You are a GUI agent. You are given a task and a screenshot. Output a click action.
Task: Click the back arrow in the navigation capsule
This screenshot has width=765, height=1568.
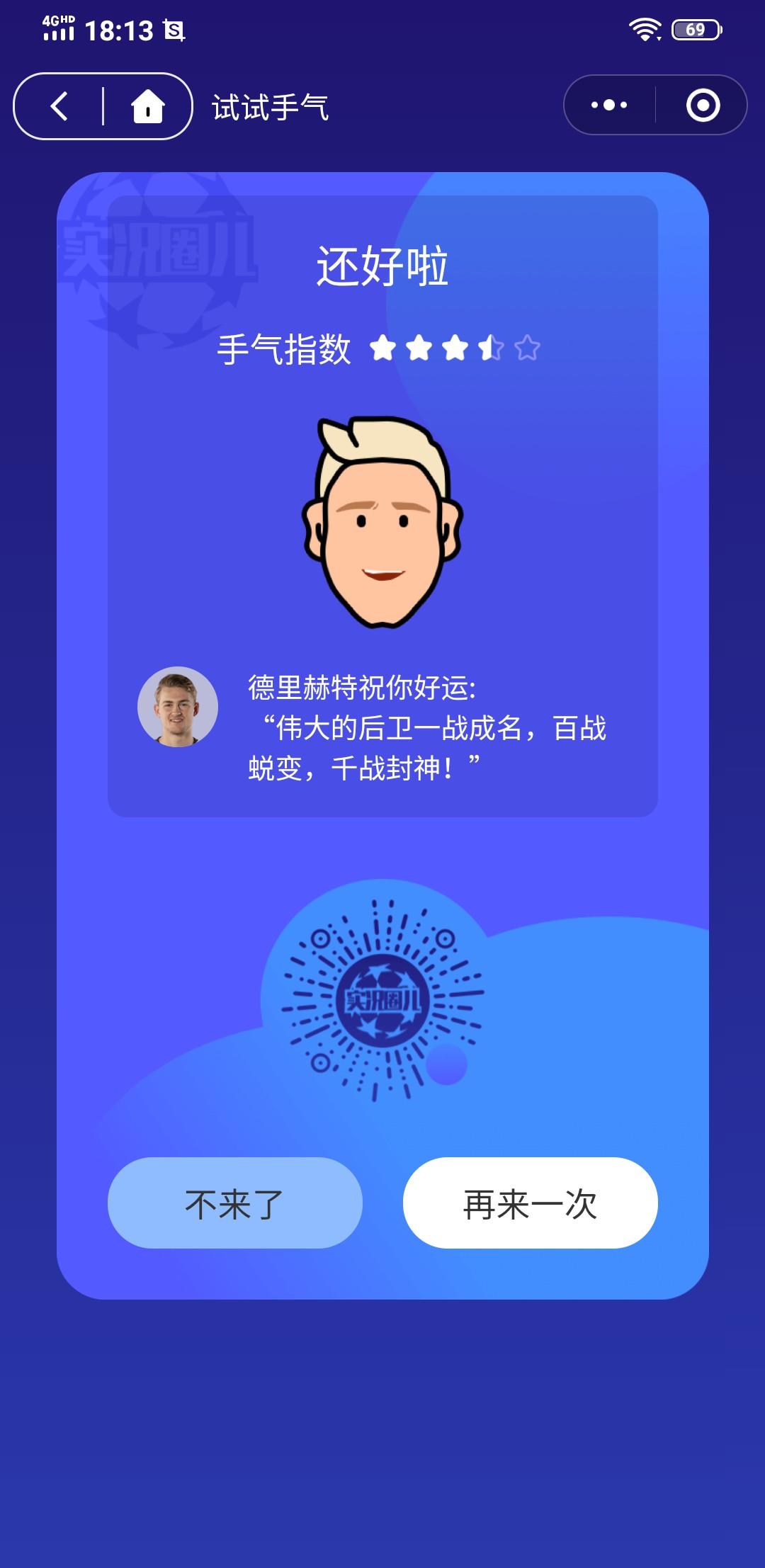(61, 106)
